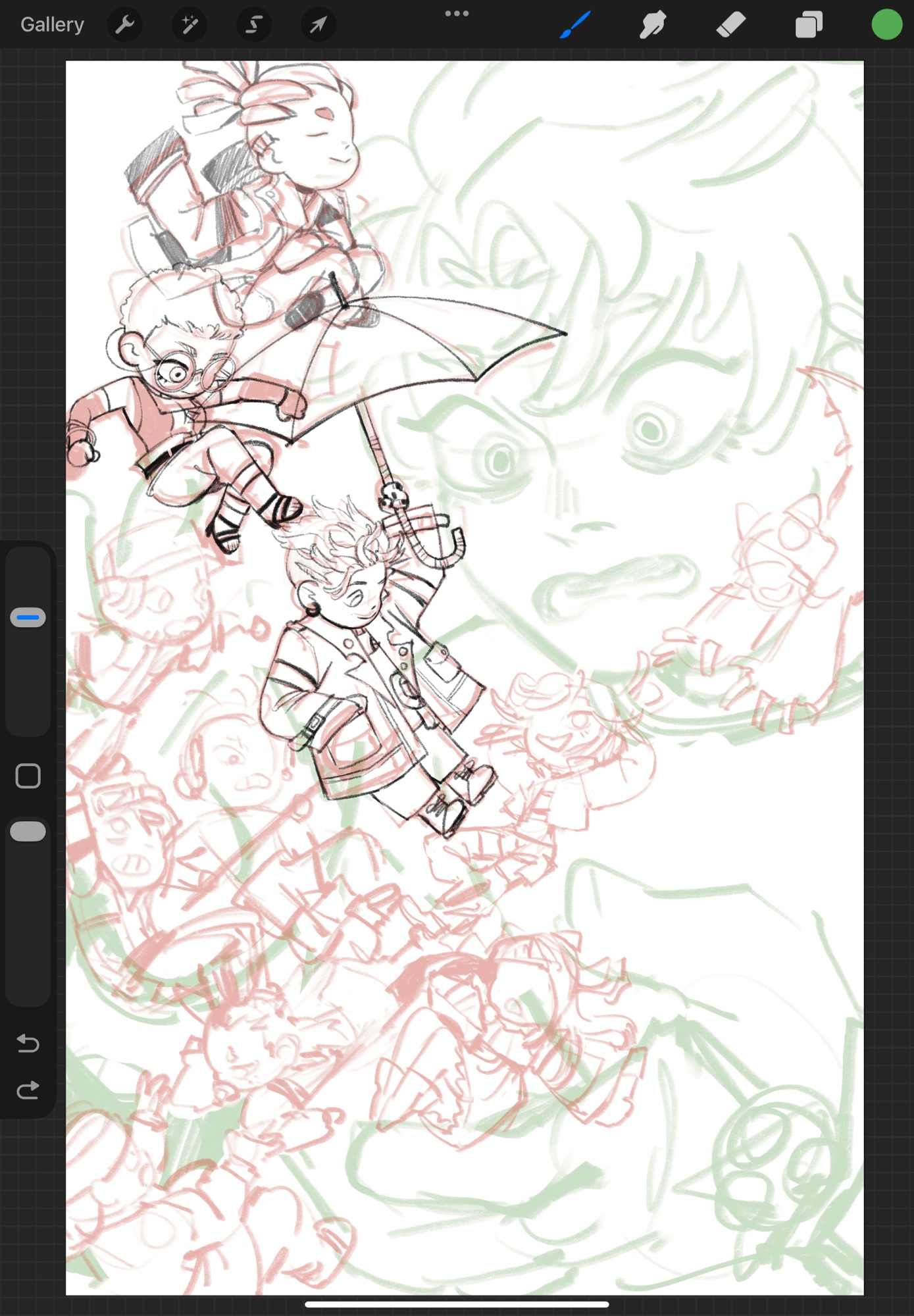Select the Smudge tool
The image size is (914, 1316).
652,25
